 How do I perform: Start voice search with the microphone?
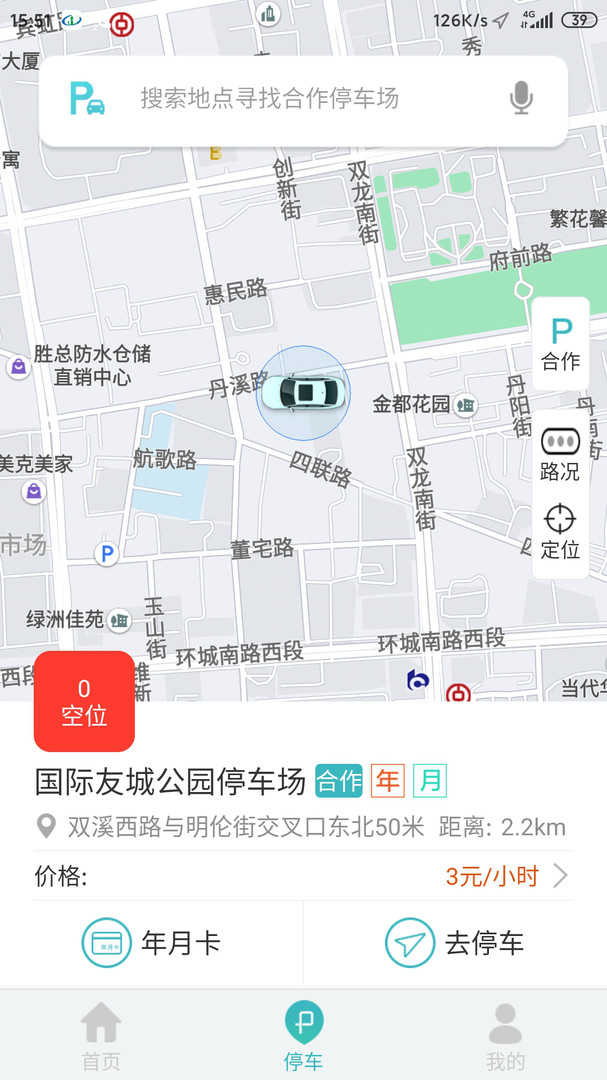pos(520,98)
